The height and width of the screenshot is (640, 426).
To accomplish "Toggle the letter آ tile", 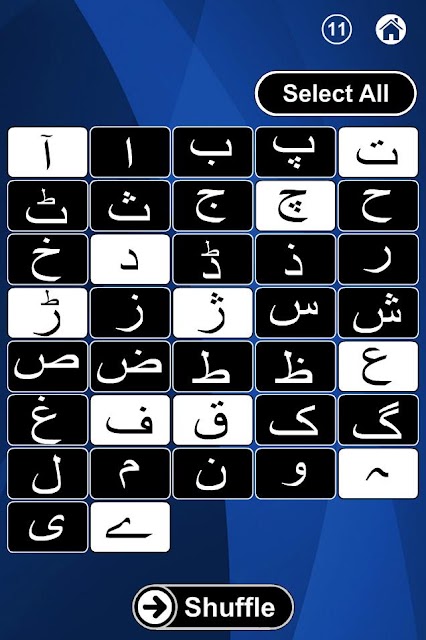I will pyautogui.click(x=48, y=152).
